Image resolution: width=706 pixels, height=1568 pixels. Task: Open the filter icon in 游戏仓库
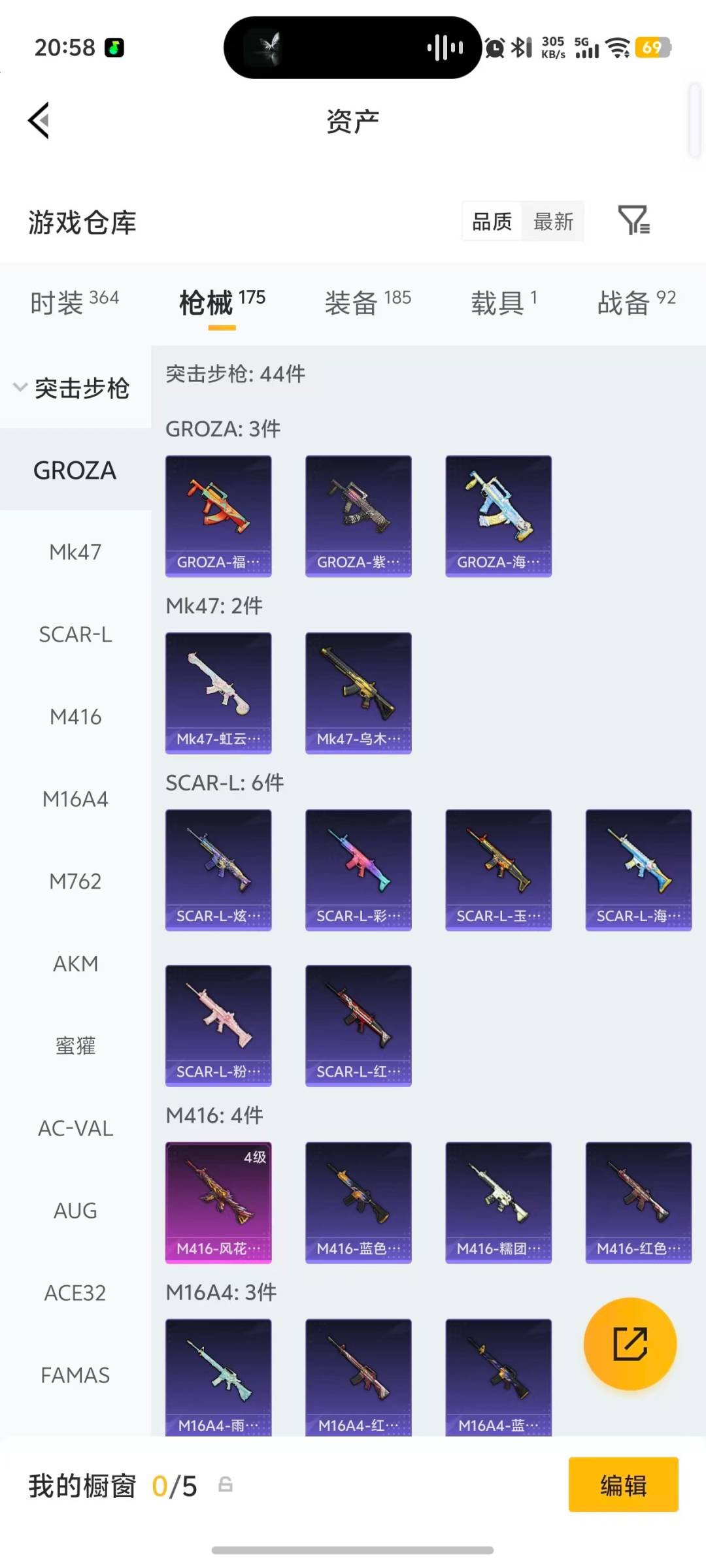pos(633,221)
